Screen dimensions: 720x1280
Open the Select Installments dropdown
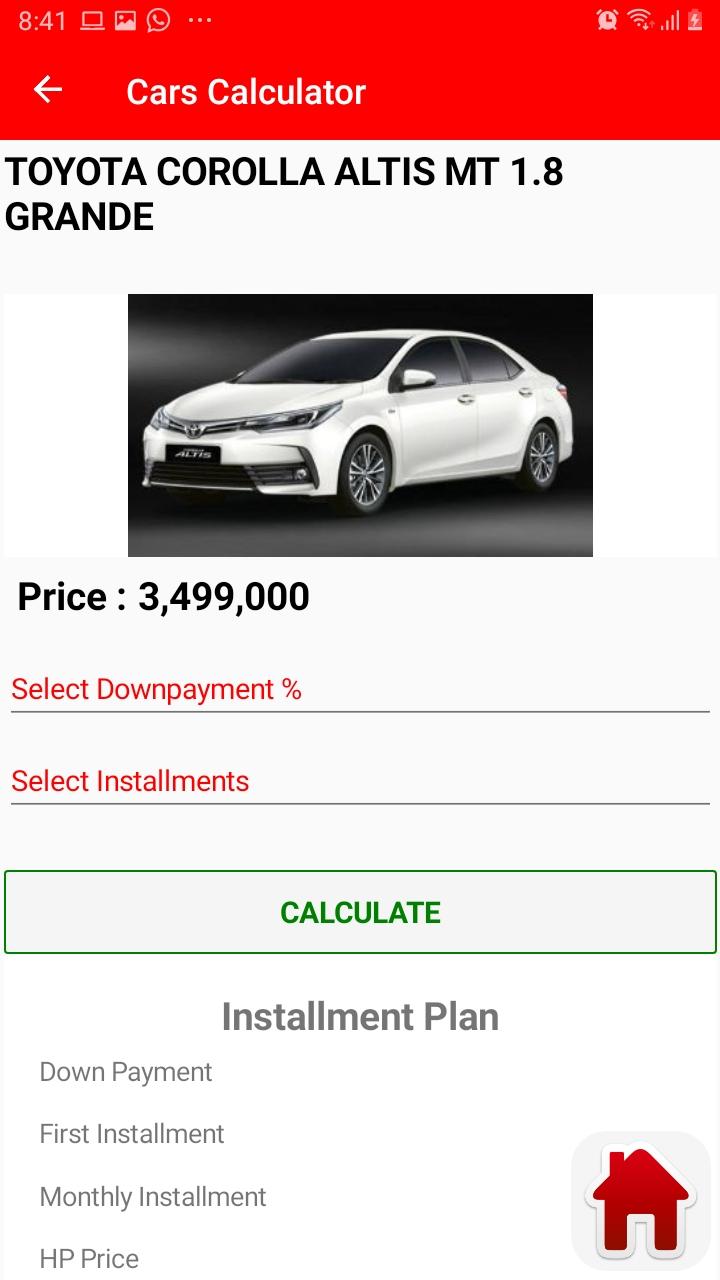[359, 781]
